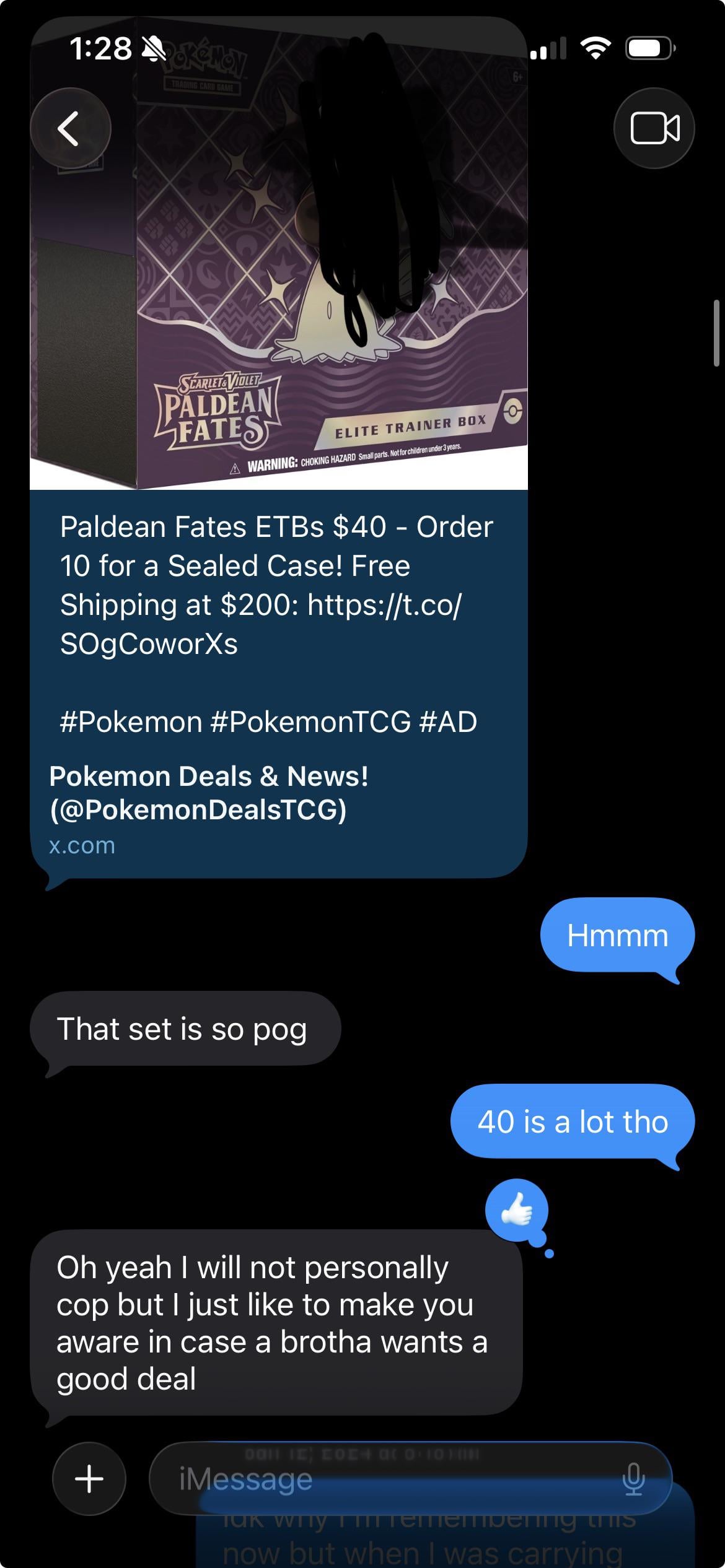725x1568 pixels.
Task: Start voice dictation with the microphone
Action: pos(633,1479)
